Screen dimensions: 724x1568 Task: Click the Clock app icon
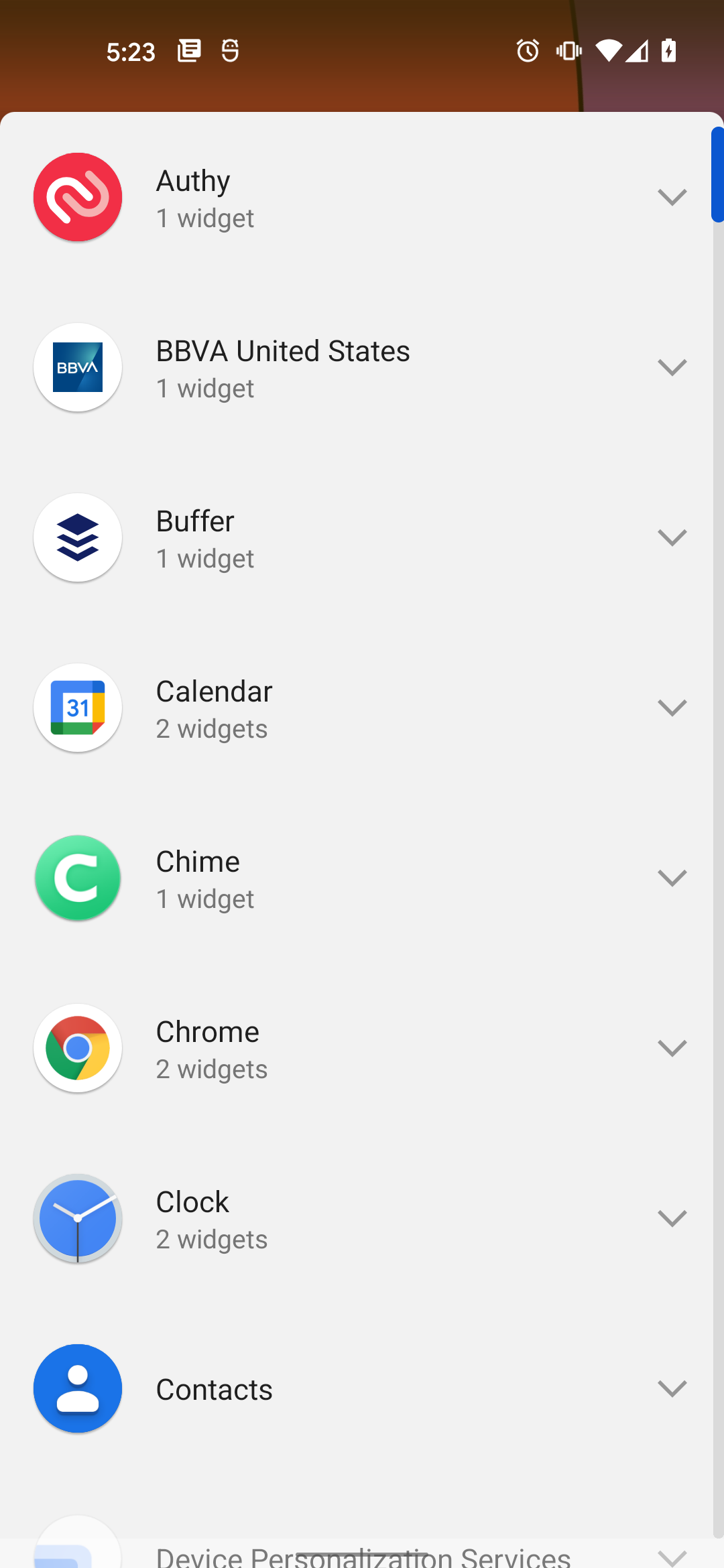pos(77,1218)
